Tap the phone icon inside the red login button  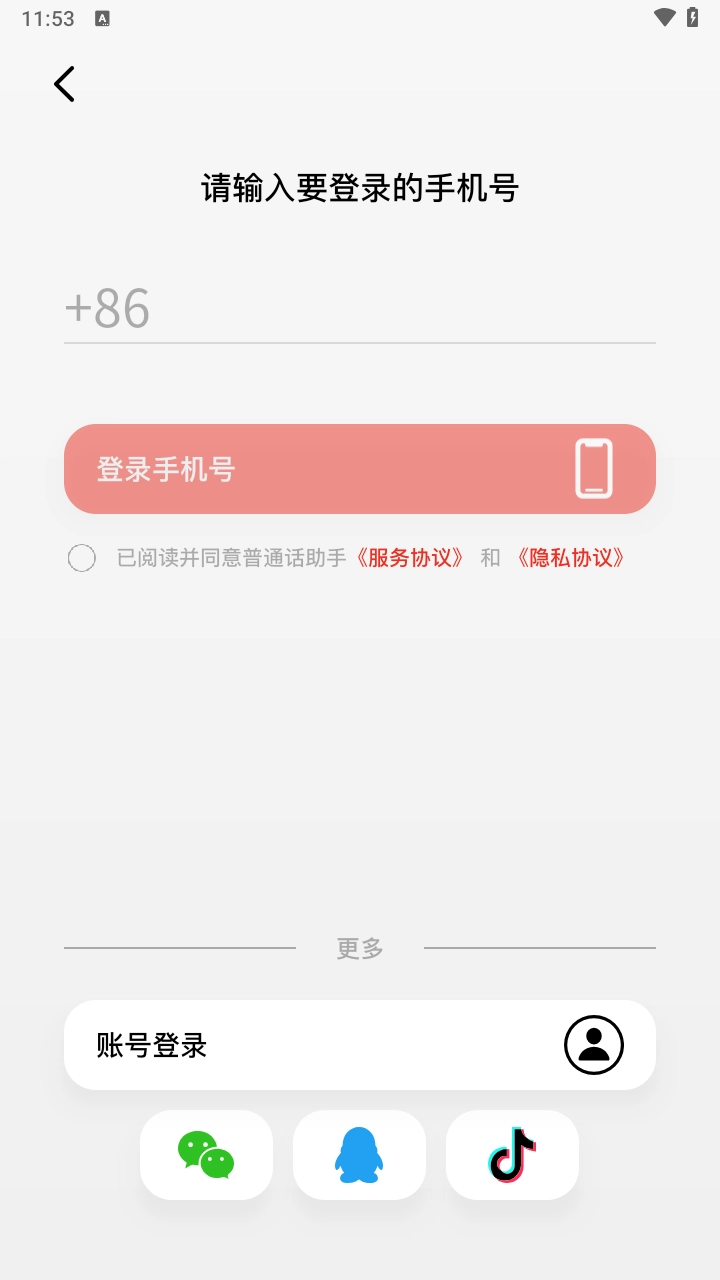[x=592, y=469]
